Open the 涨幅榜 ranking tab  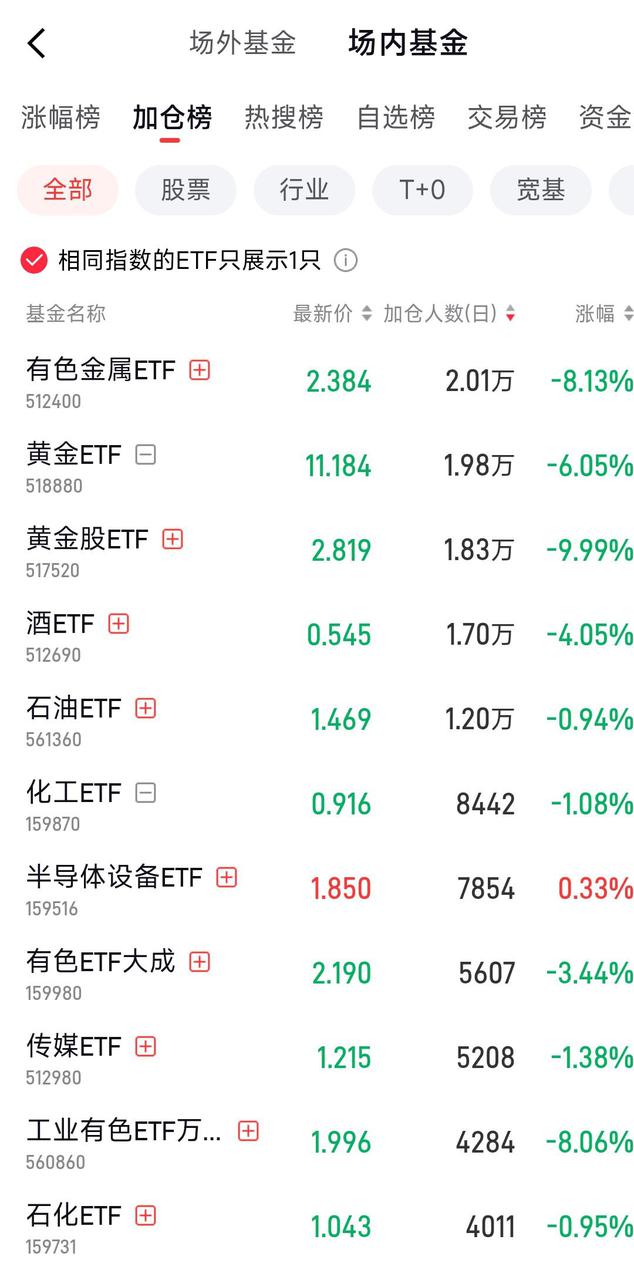[61, 118]
